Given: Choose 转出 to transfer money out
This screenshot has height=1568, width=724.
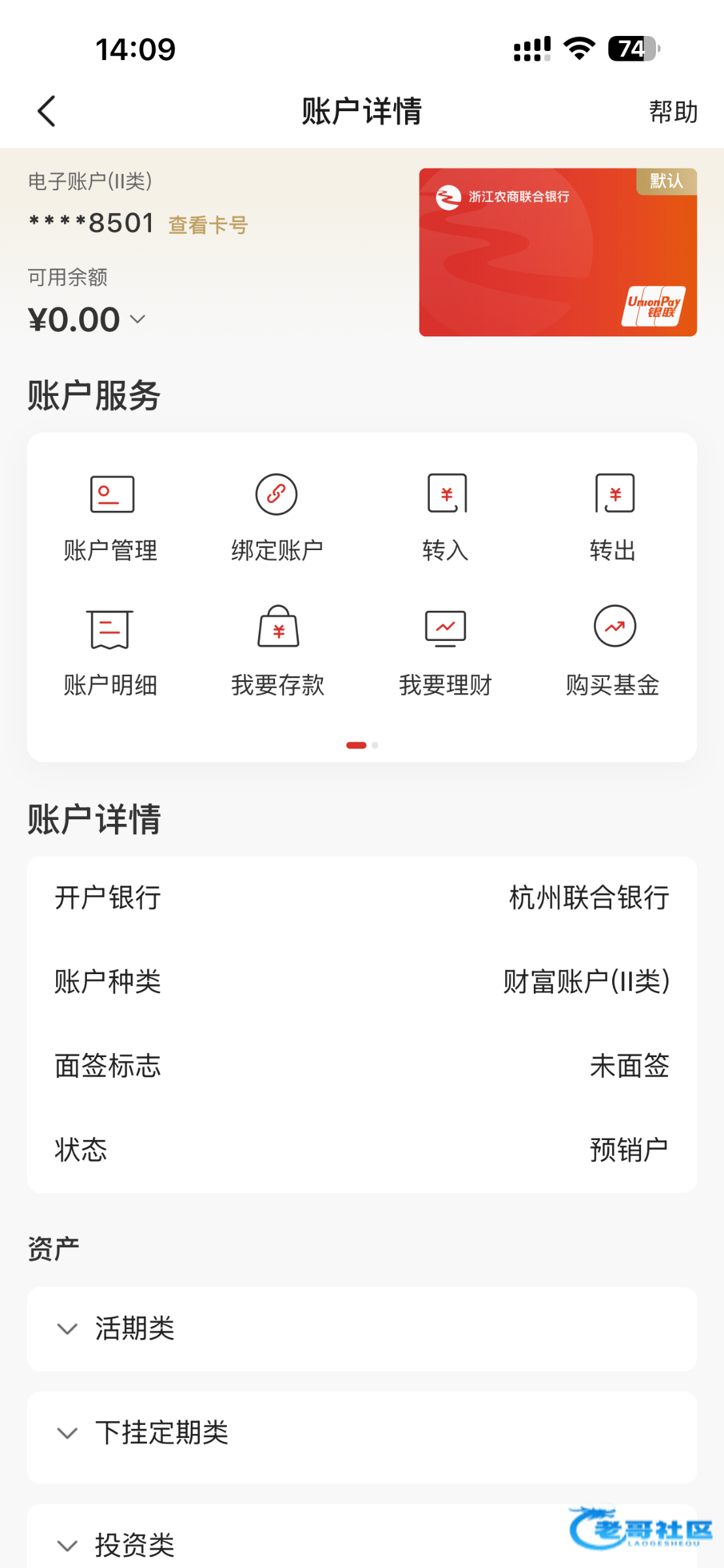Looking at the screenshot, I should pyautogui.click(x=613, y=517).
